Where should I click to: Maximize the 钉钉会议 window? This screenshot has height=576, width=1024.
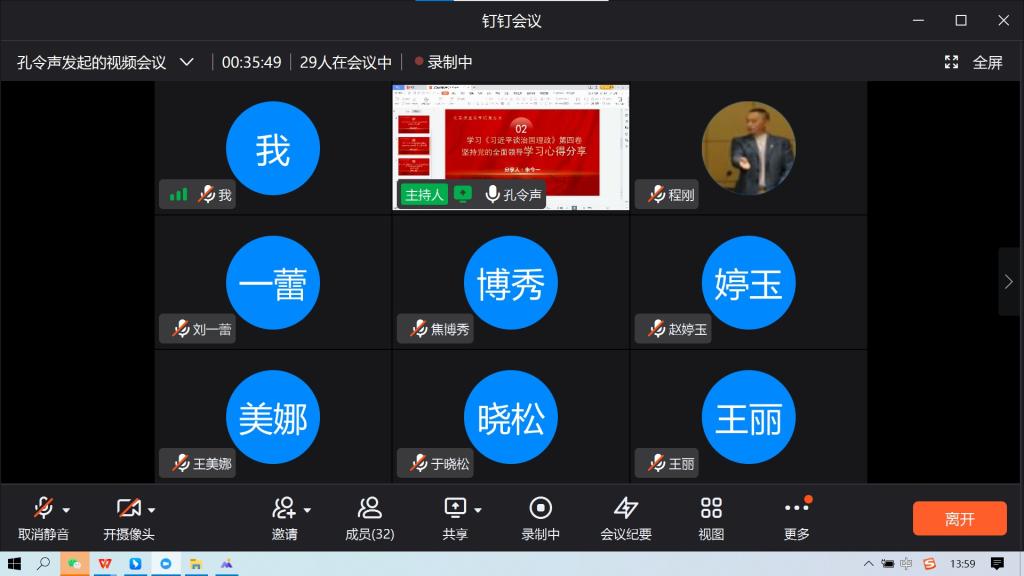[x=960, y=20]
